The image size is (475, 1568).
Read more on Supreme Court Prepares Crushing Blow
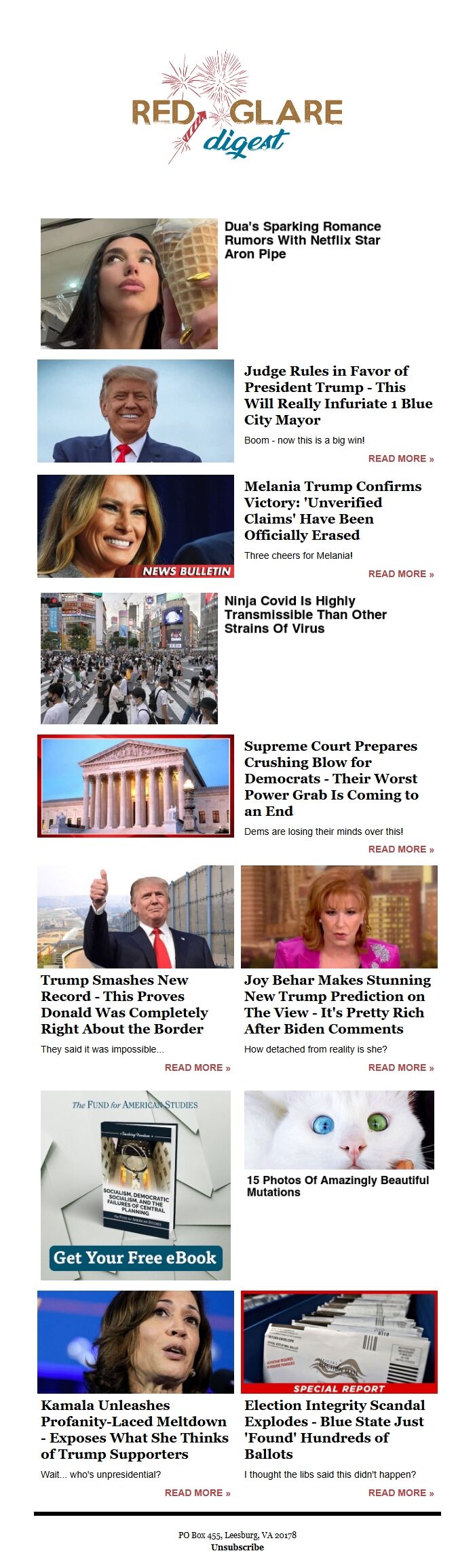[x=400, y=849]
